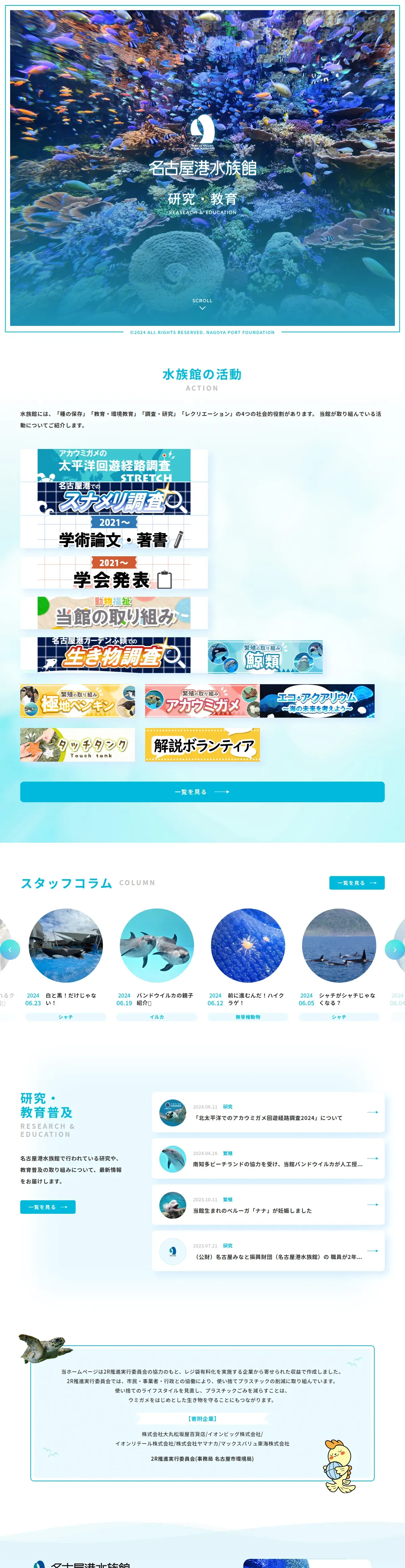Show next staff column slide
The height and width of the screenshot is (1568, 405).
pyautogui.click(x=395, y=950)
